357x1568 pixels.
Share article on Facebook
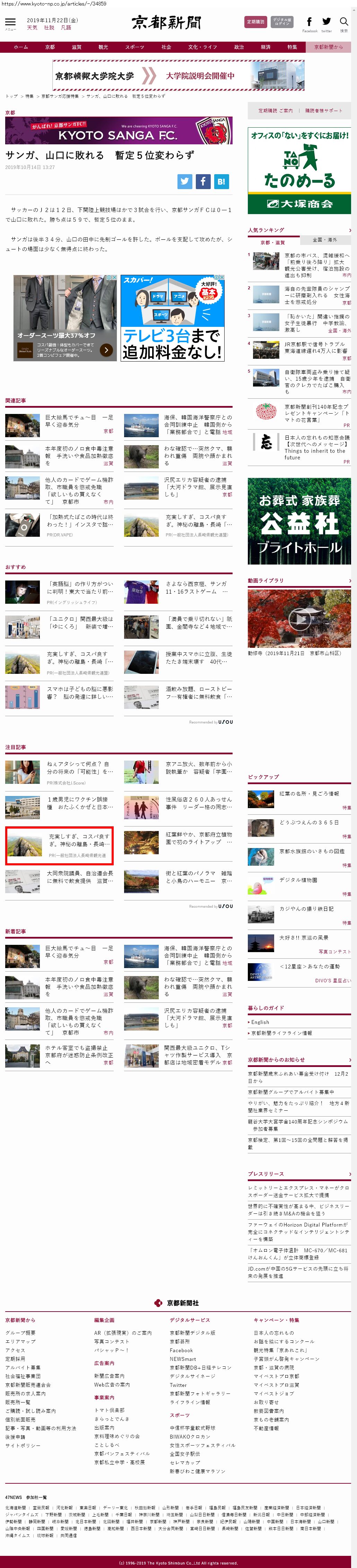pyautogui.click(x=203, y=181)
